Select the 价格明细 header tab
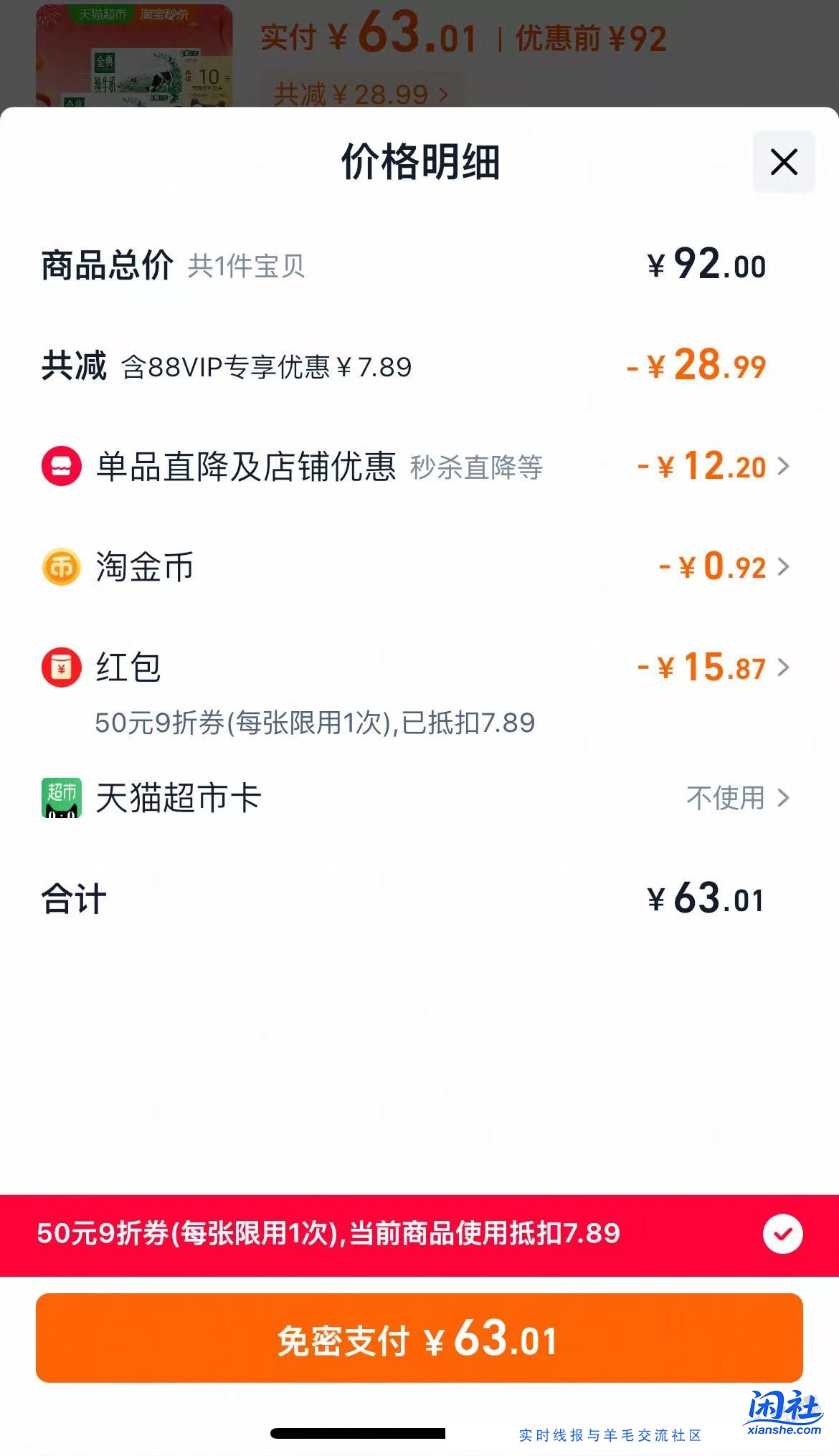 [x=419, y=162]
